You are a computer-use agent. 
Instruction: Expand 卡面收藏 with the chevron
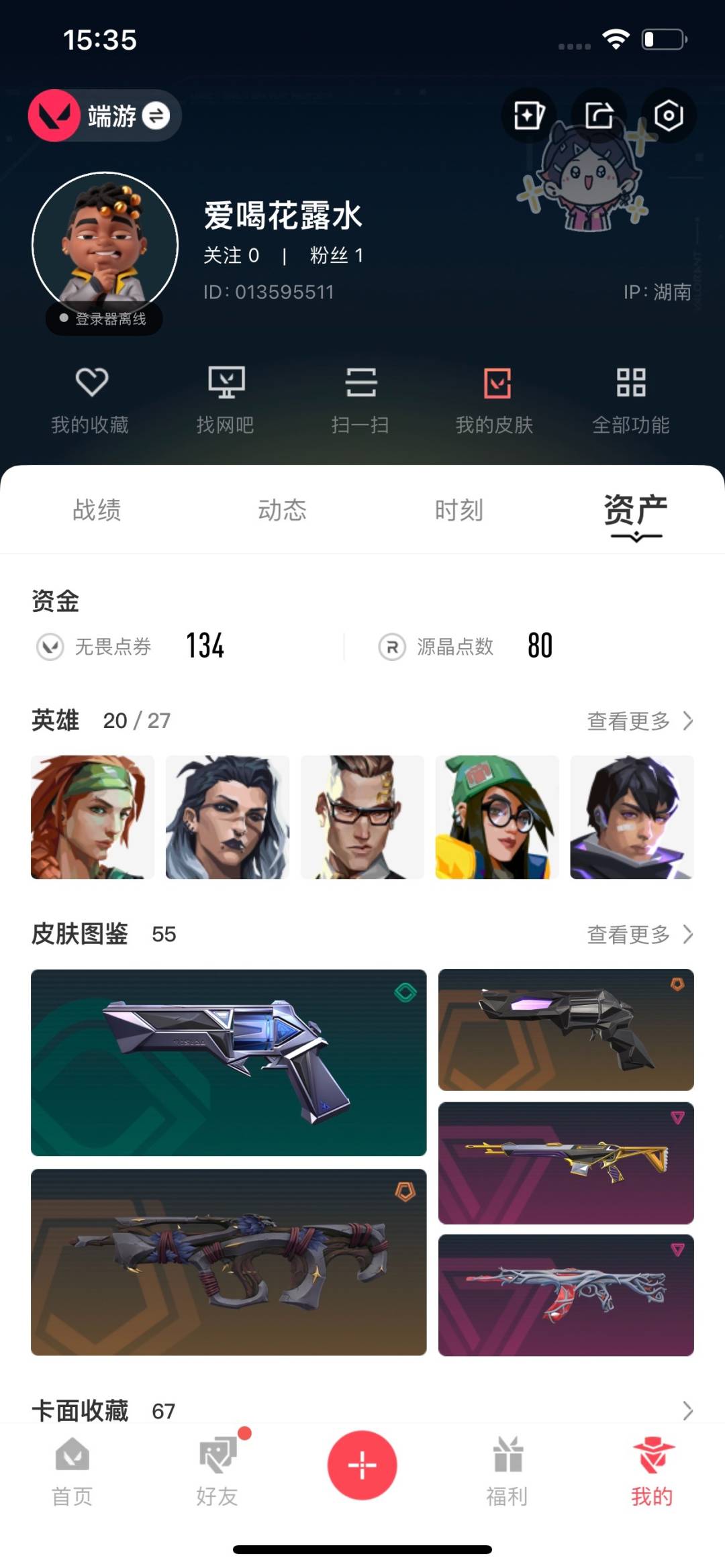(x=687, y=1410)
